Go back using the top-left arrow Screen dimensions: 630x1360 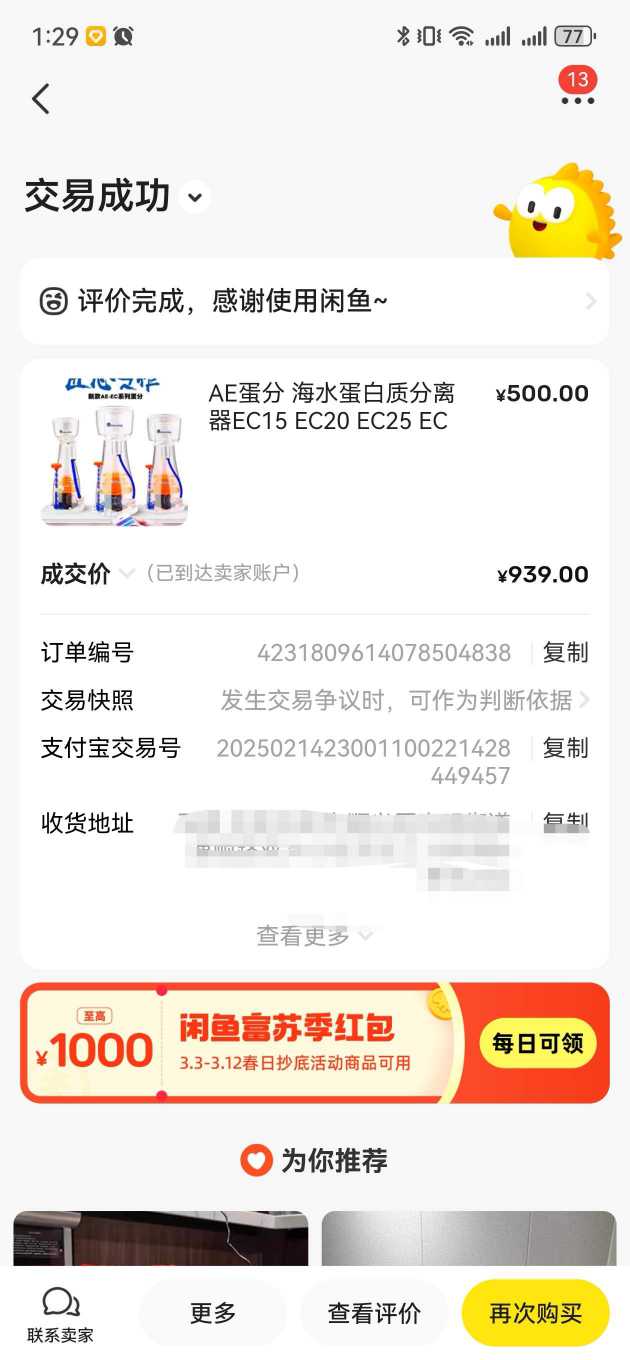[41, 98]
